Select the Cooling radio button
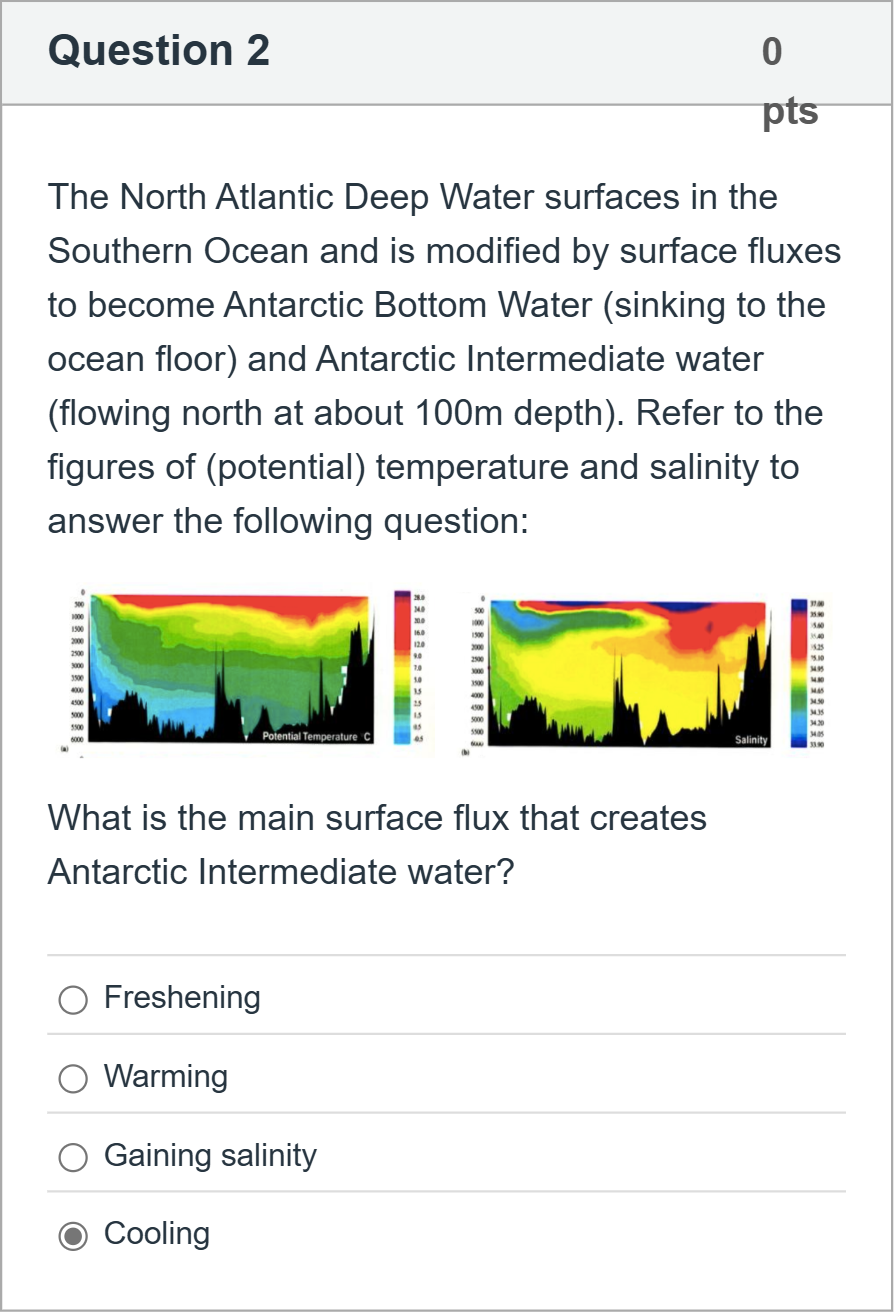Viewport: 894px width, 1312px height. point(72,1234)
